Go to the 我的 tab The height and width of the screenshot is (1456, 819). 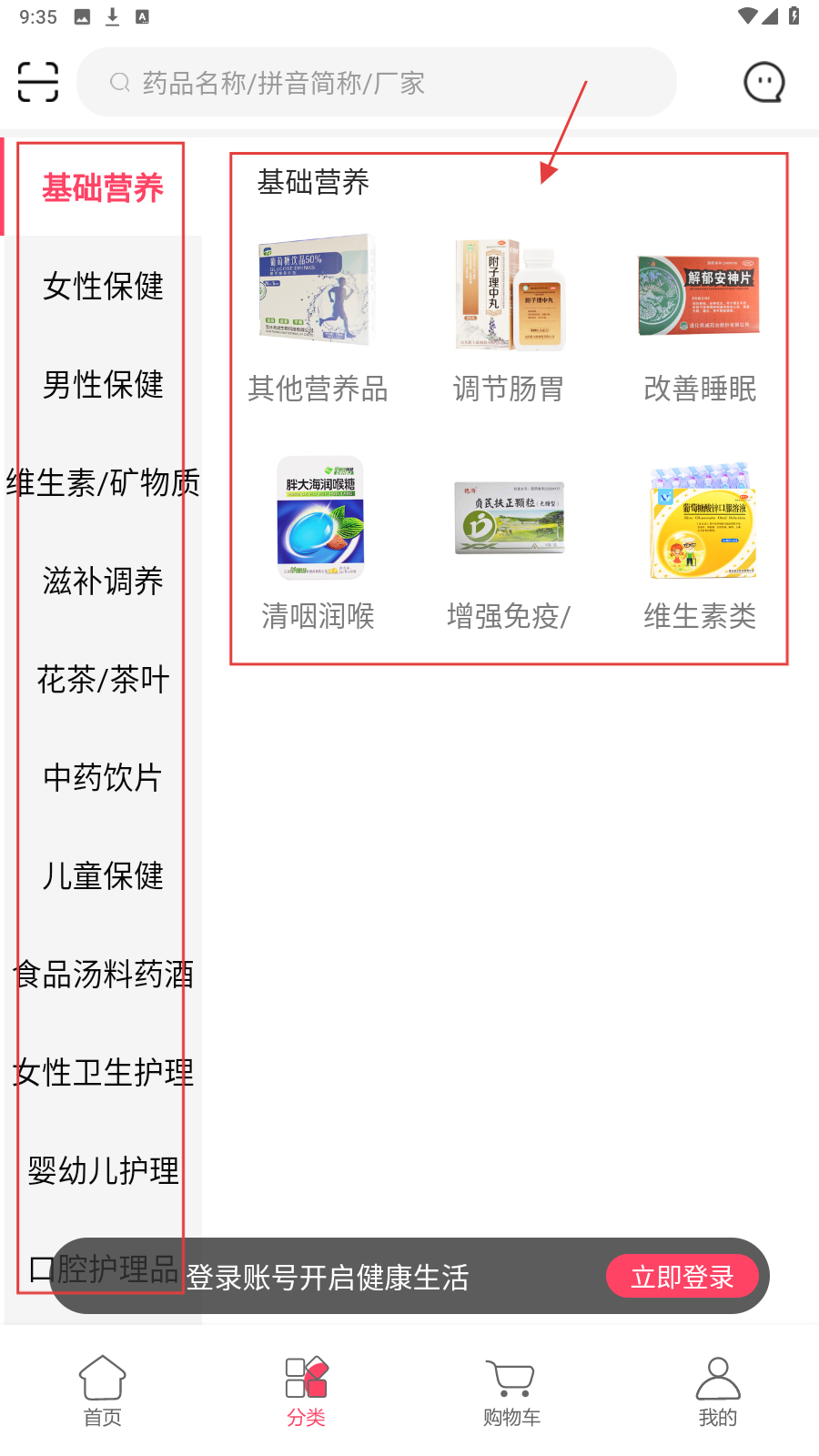(x=718, y=1390)
